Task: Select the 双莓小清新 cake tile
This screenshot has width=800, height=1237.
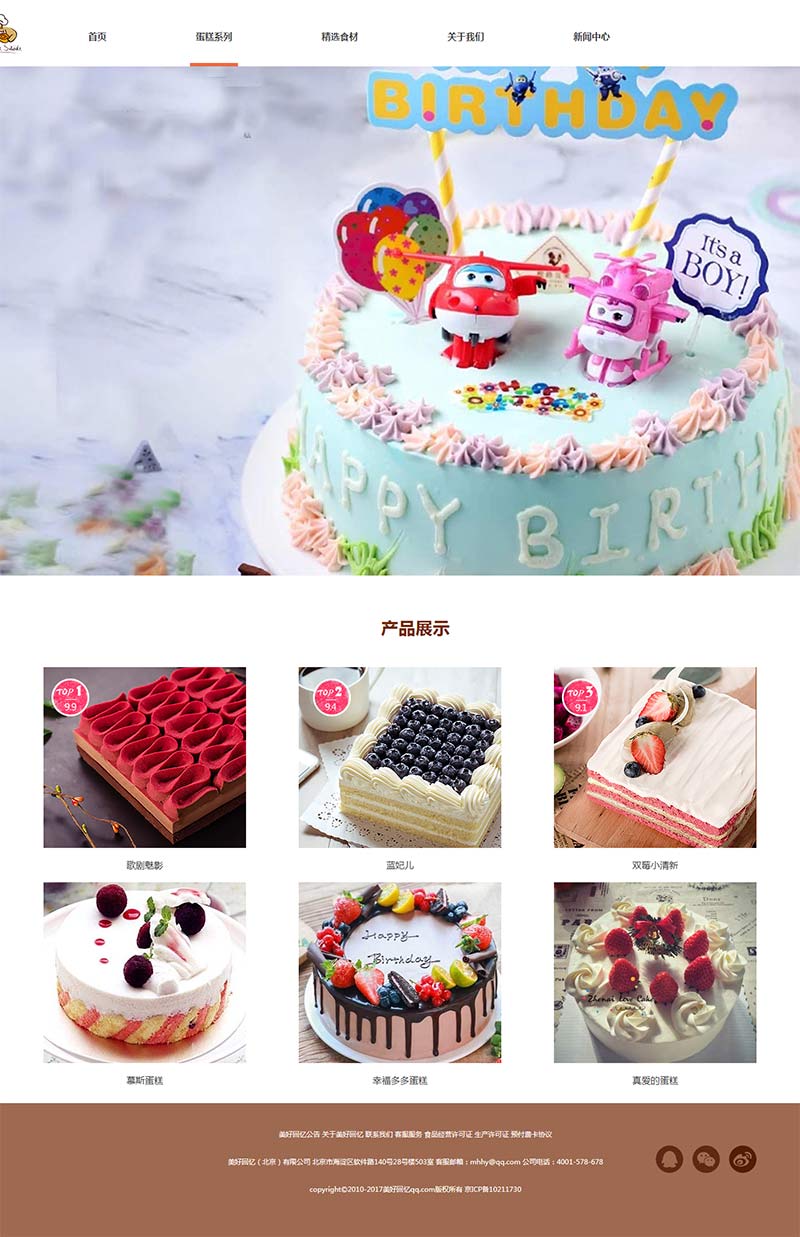Action: click(655, 758)
